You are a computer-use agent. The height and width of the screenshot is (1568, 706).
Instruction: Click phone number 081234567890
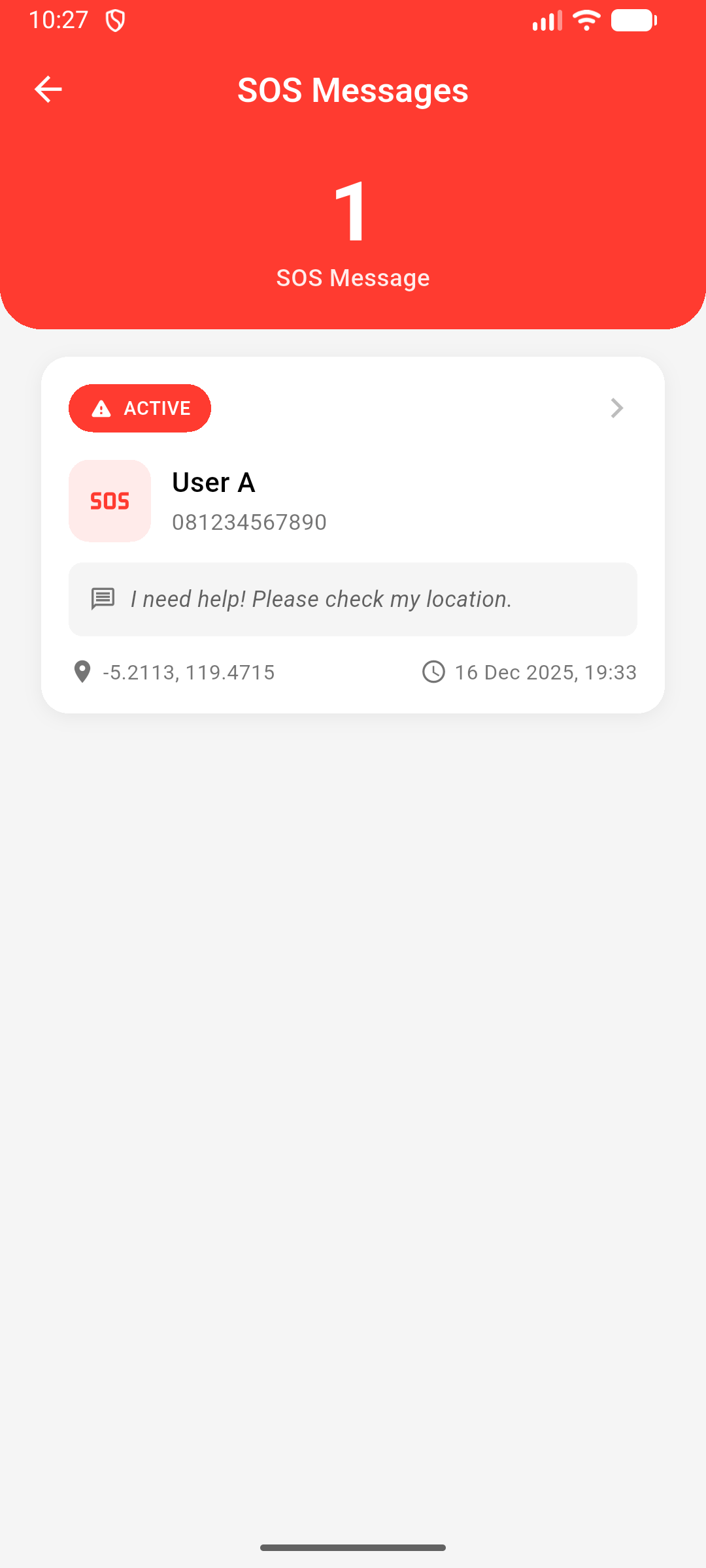(x=250, y=522)
